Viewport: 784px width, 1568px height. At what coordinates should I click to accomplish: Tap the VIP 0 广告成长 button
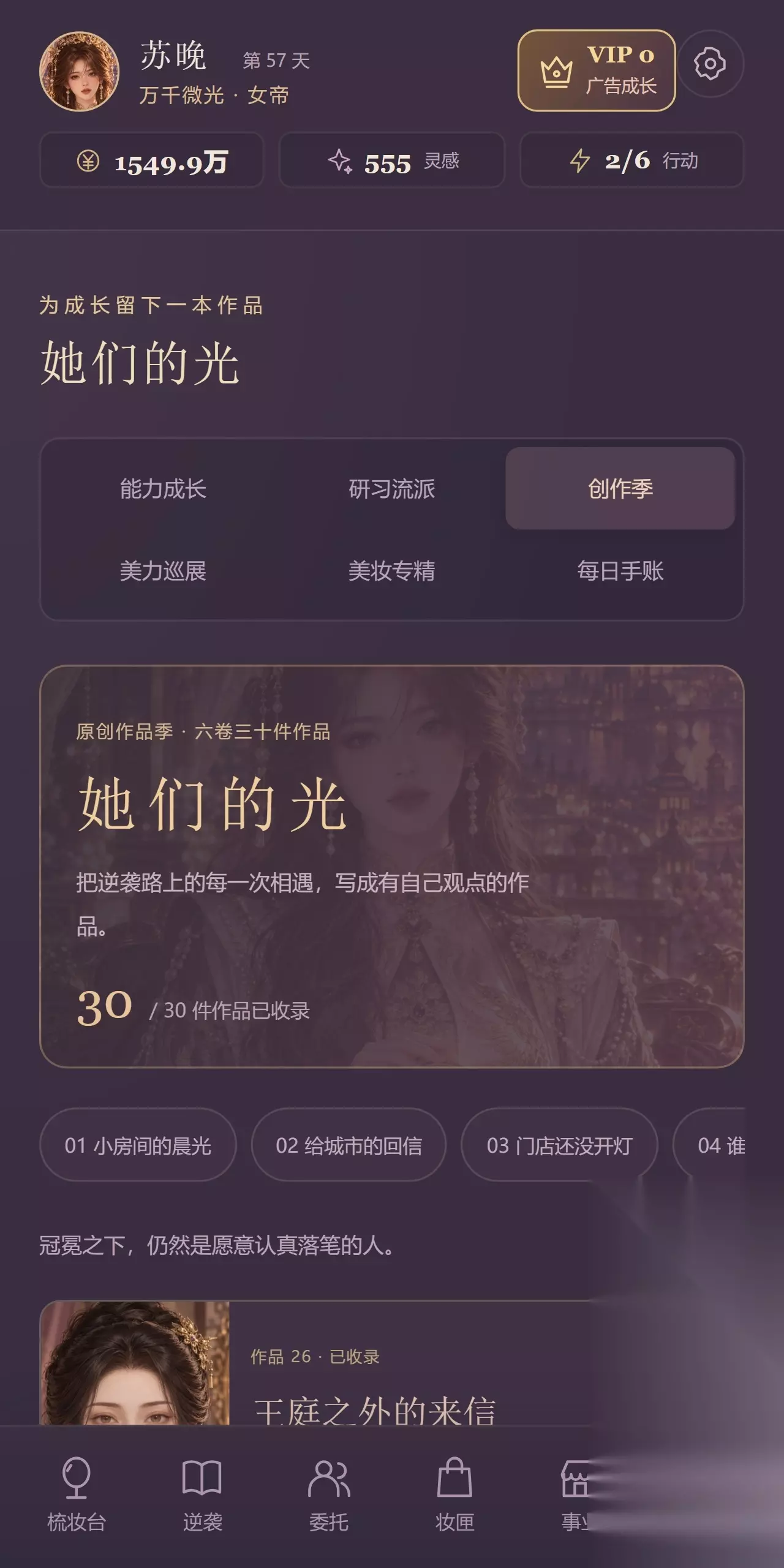(x=597, y=70)
